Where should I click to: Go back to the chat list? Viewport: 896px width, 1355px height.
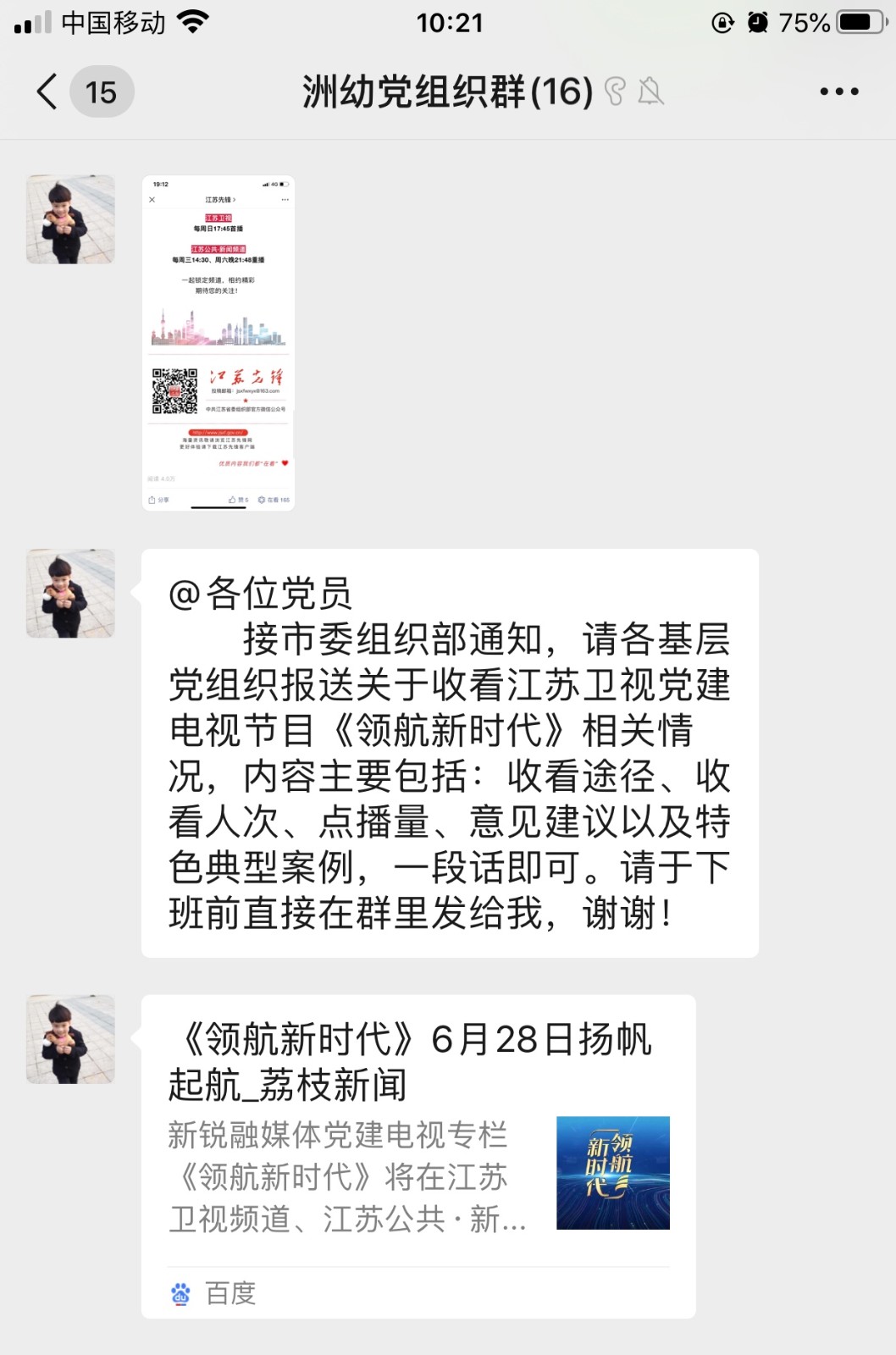pos(48,91)
